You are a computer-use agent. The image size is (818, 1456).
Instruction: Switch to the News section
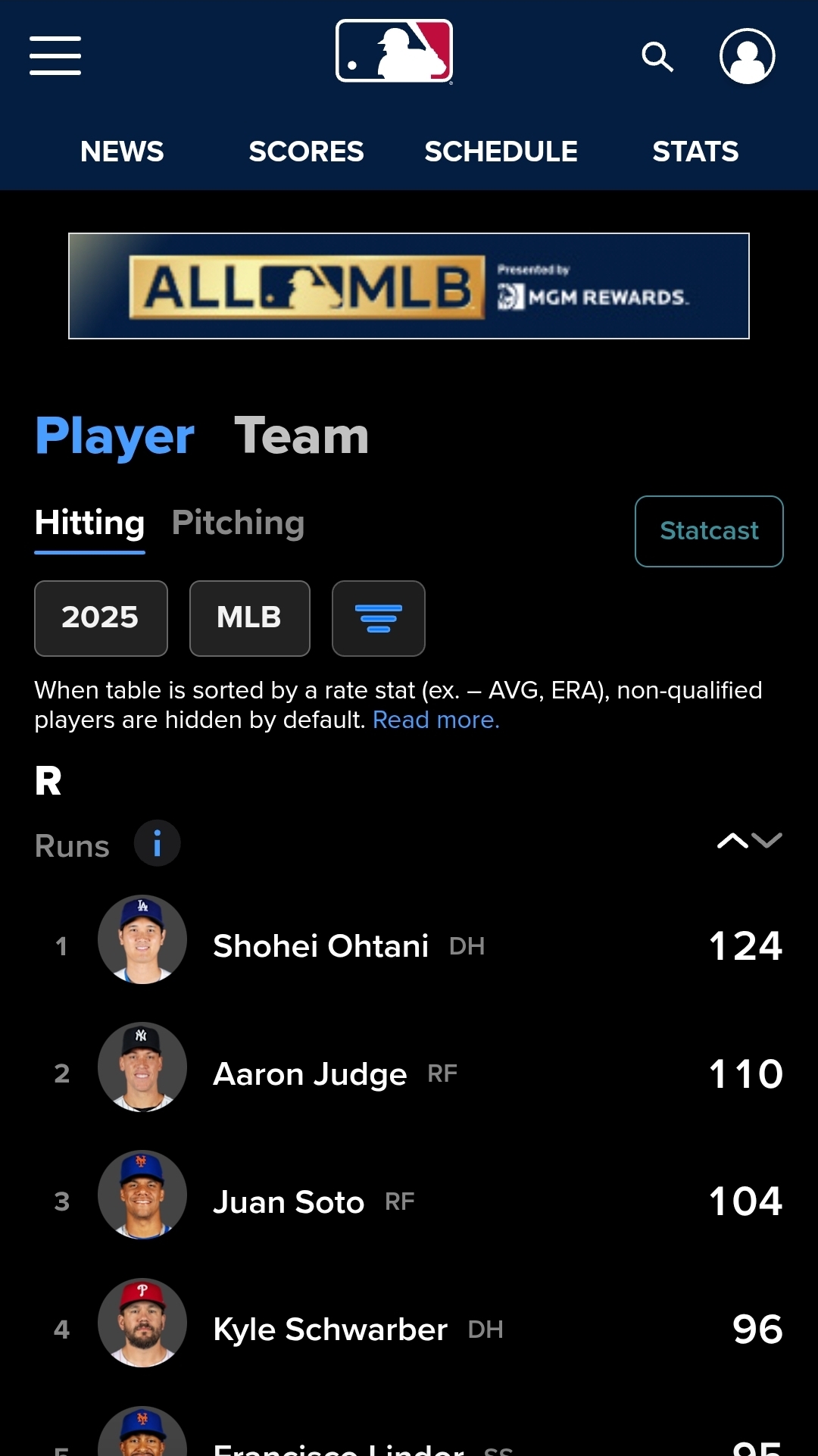tap(122, 152)
